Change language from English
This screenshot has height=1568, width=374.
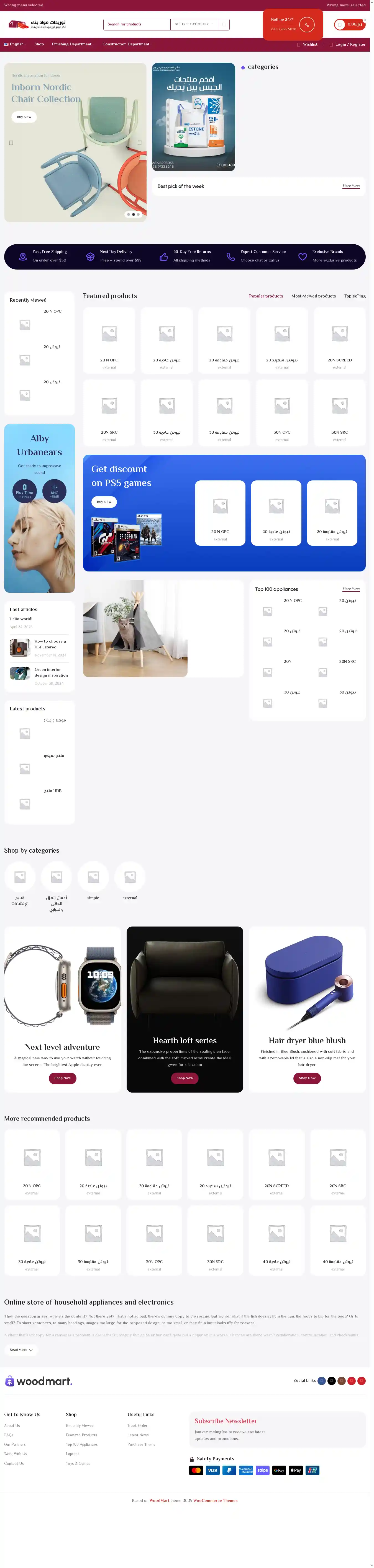click(x=14, y=45)
